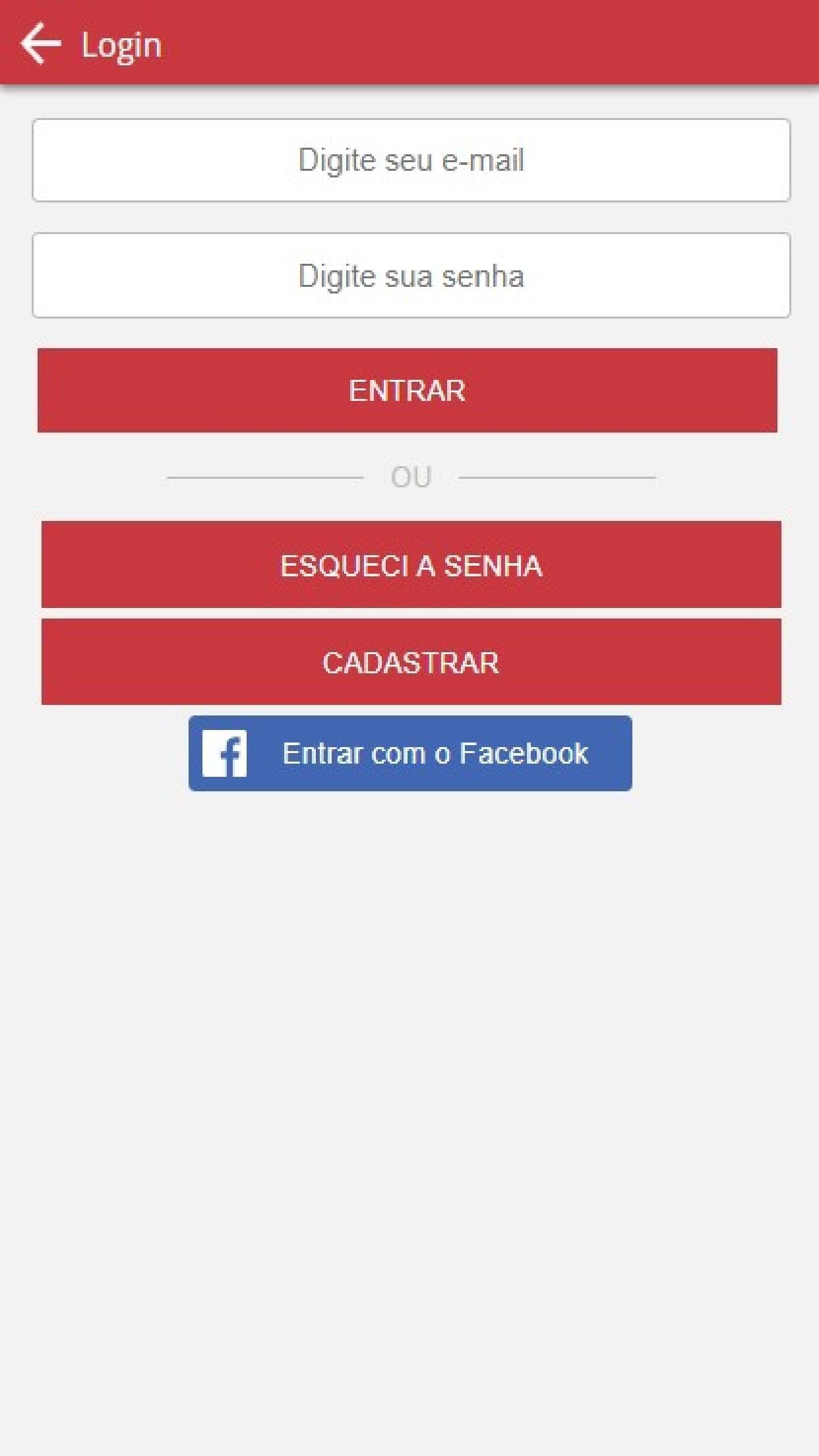
Task: Sign in with Entrar com o Facebook
Action: pyautogui.click(x=410, y=753)
